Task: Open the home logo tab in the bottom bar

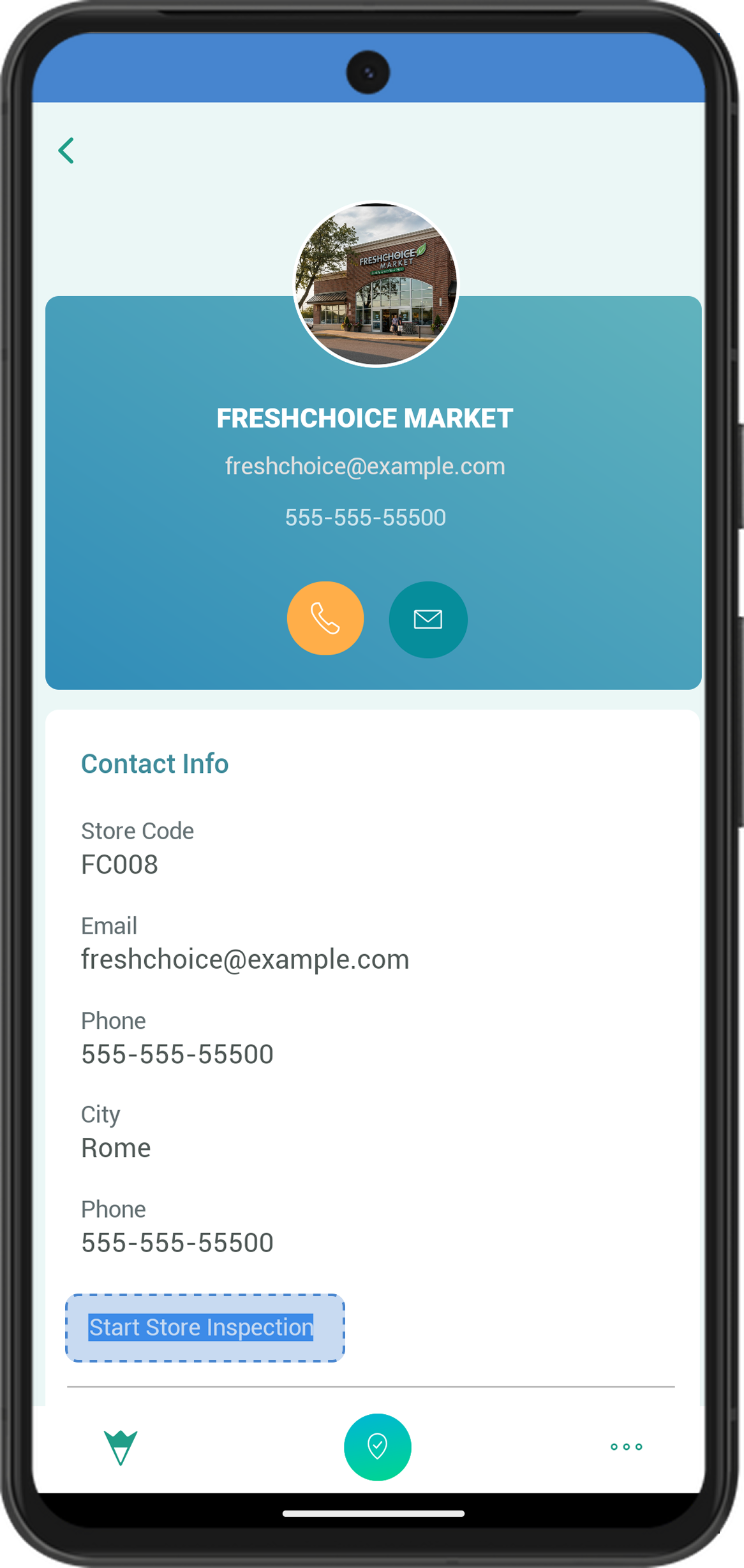Action: 121,1447
